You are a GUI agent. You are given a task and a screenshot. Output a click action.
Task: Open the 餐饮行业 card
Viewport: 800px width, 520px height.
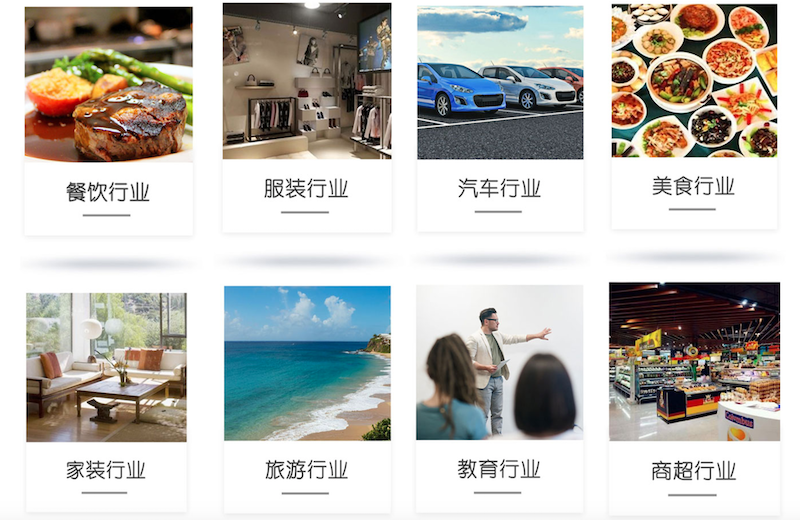(x=108, y=120)
